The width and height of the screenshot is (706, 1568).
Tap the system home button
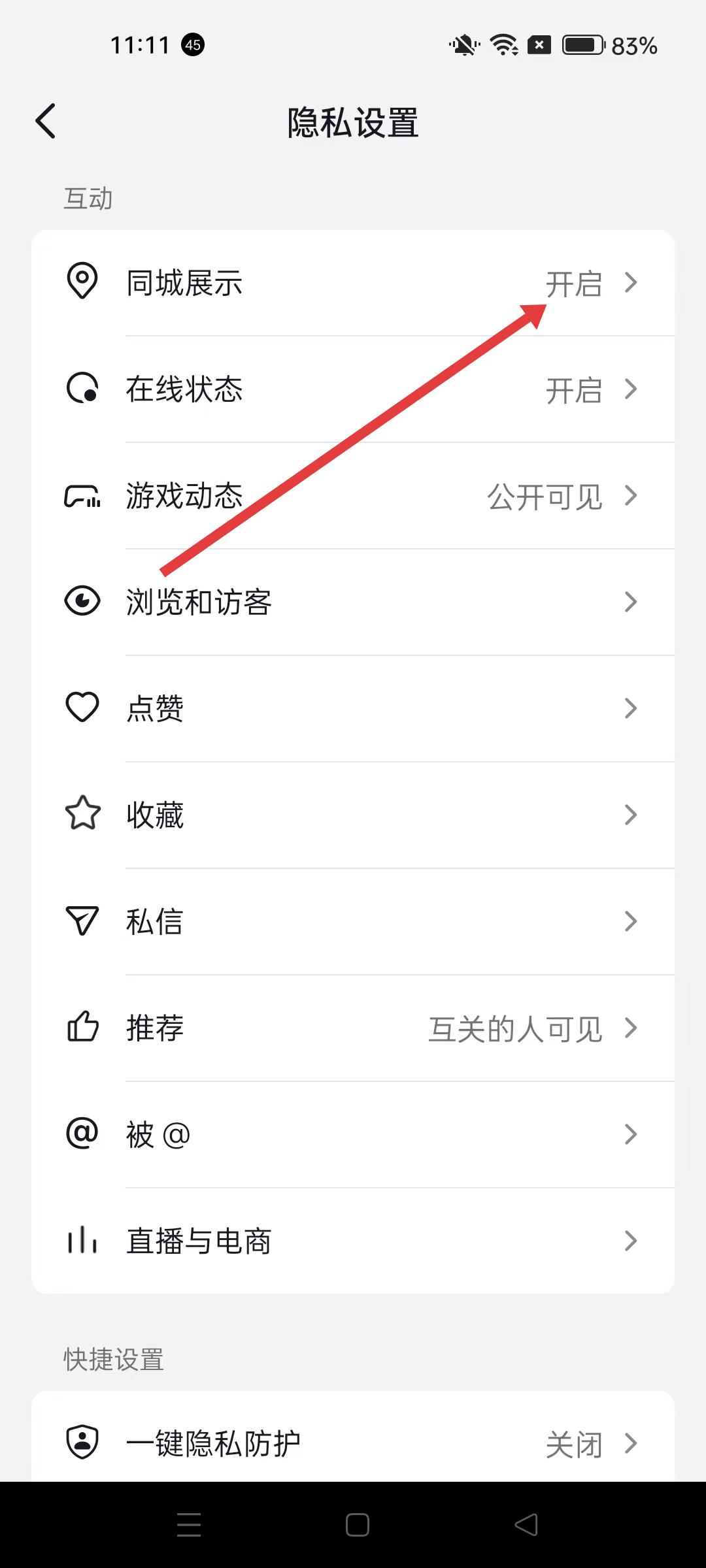click(357, 1525)
